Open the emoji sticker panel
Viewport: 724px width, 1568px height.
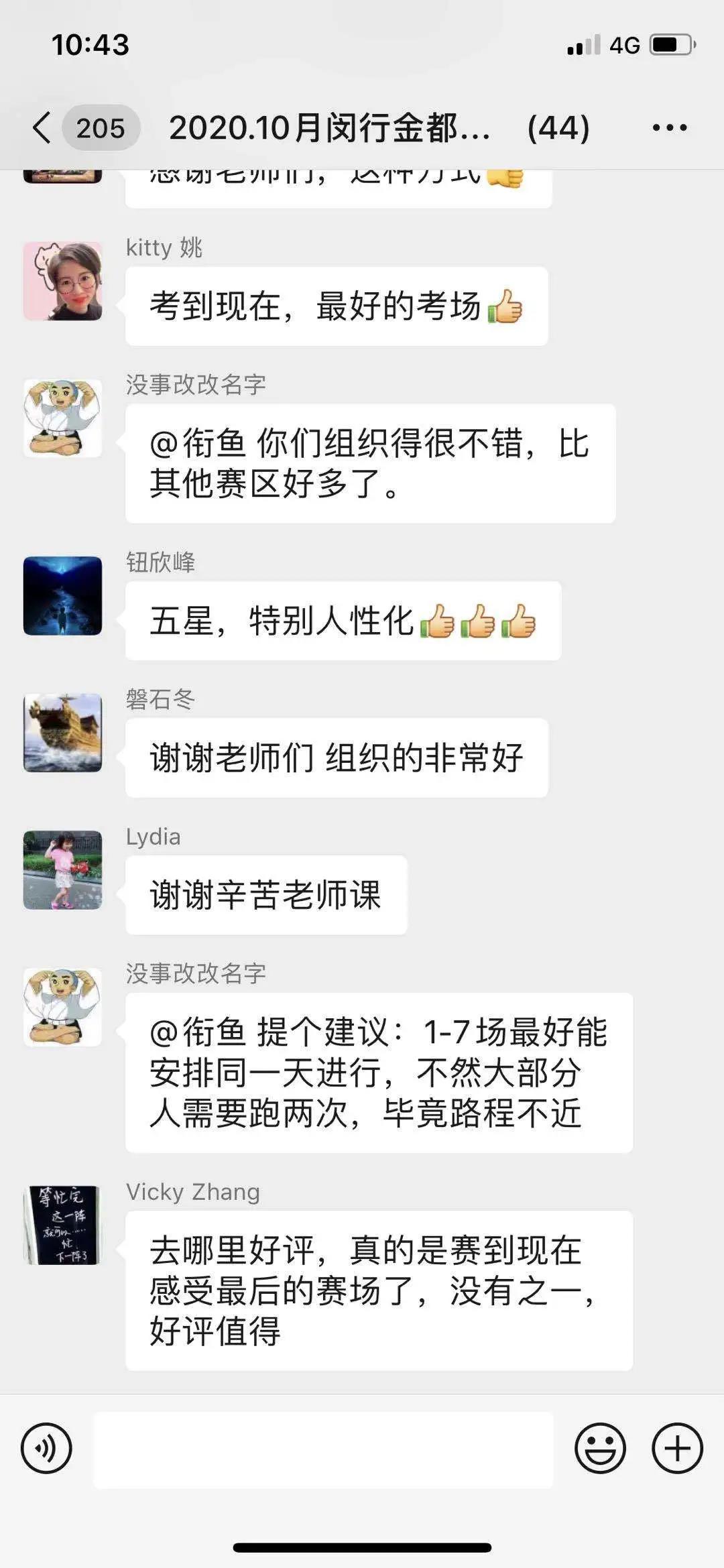click(x=600, y=1448)
